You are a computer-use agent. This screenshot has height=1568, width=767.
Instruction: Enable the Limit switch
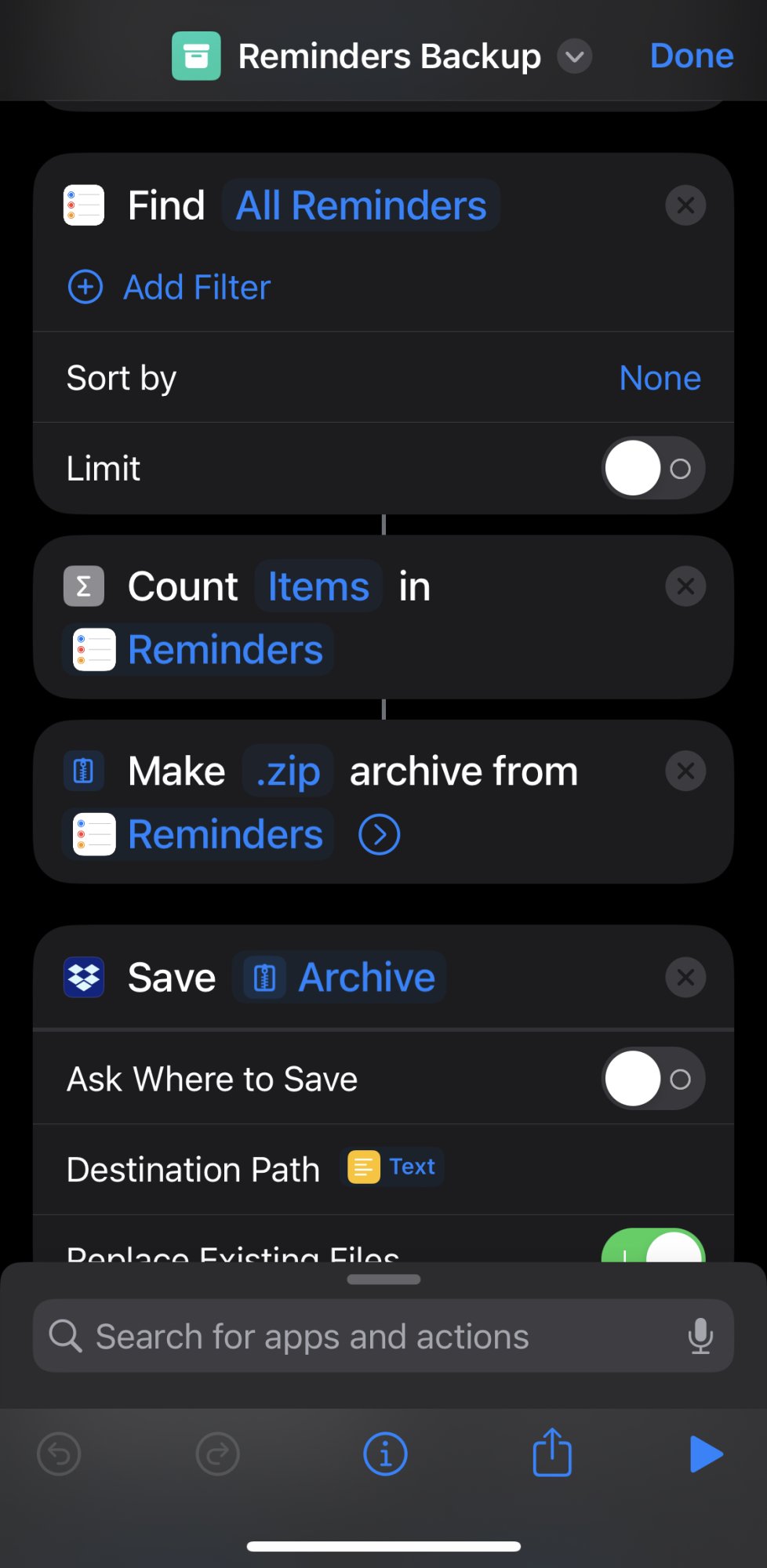(x=652, y=469)
